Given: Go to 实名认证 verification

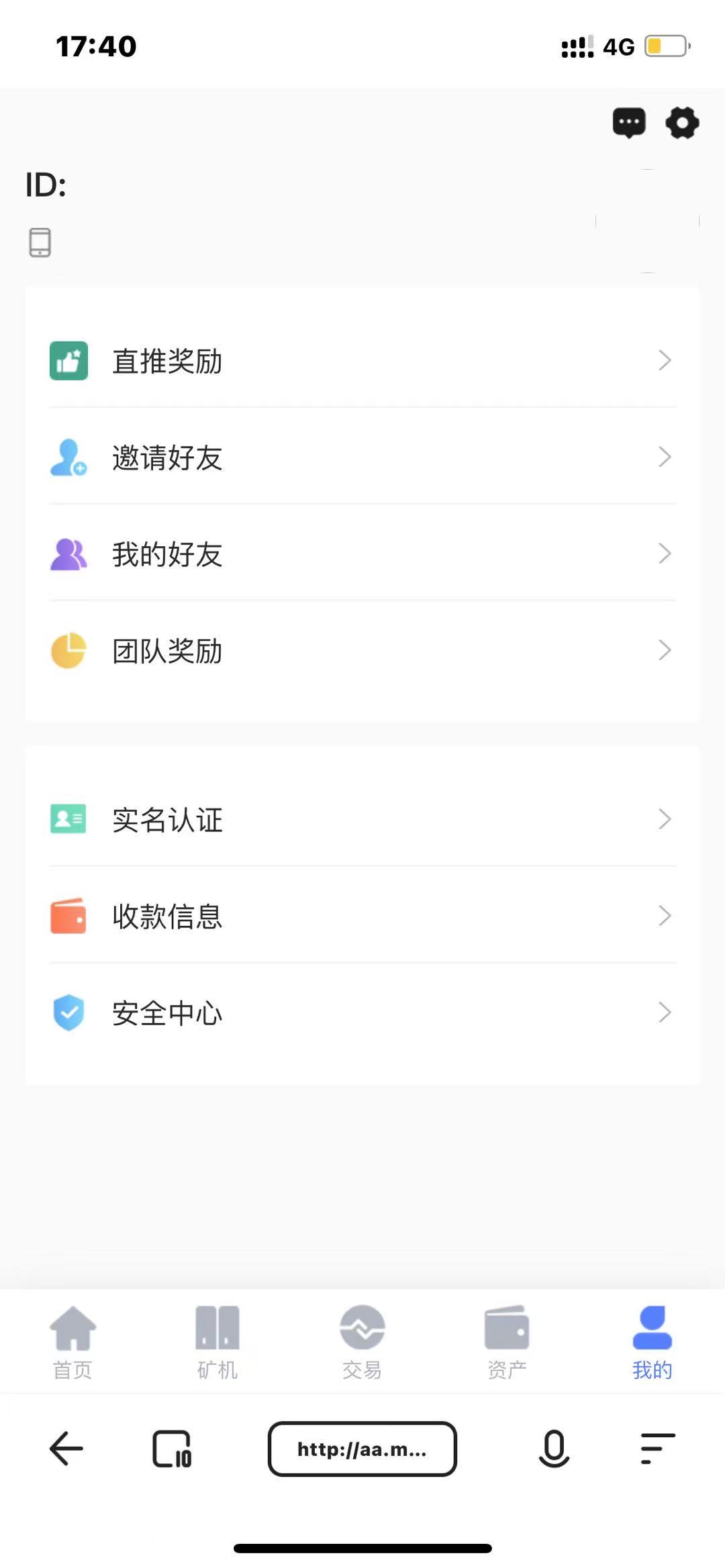Looking at the screenshot, I should 362,820.
